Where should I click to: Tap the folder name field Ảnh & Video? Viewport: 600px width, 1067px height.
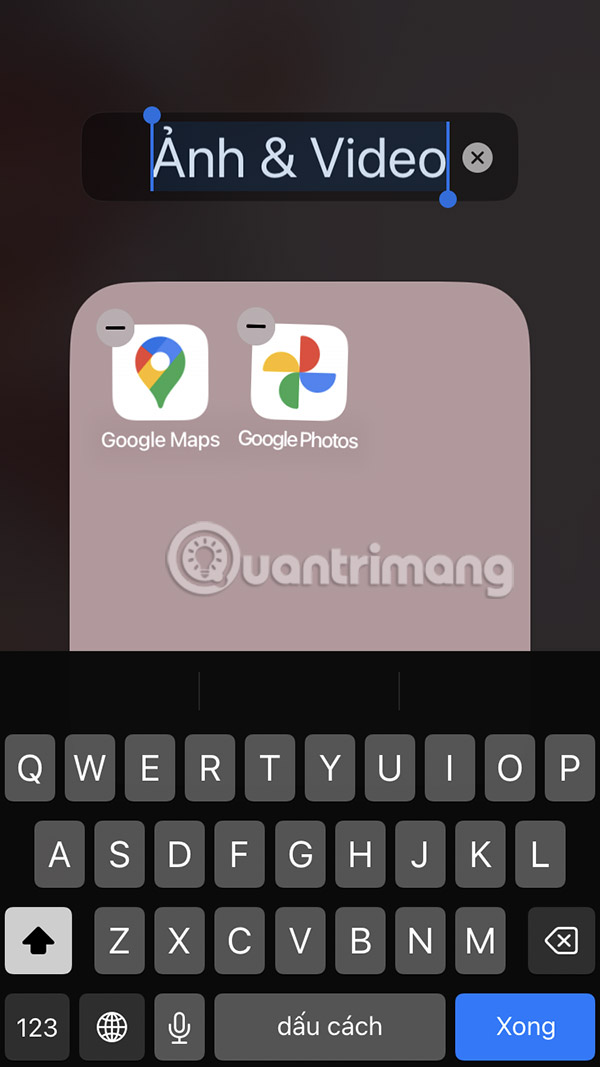pyautogui.click(x=298, y=158)
